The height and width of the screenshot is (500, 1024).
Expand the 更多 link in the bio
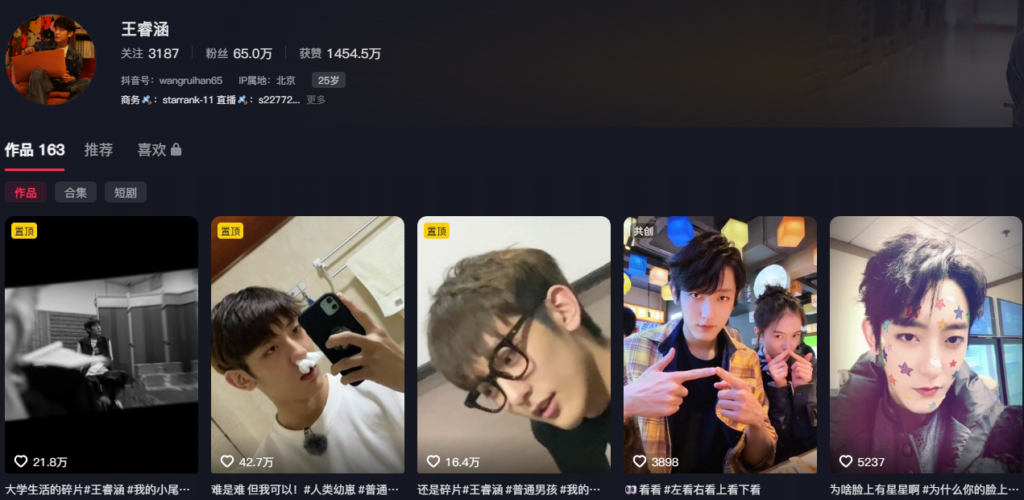point(316,100)
